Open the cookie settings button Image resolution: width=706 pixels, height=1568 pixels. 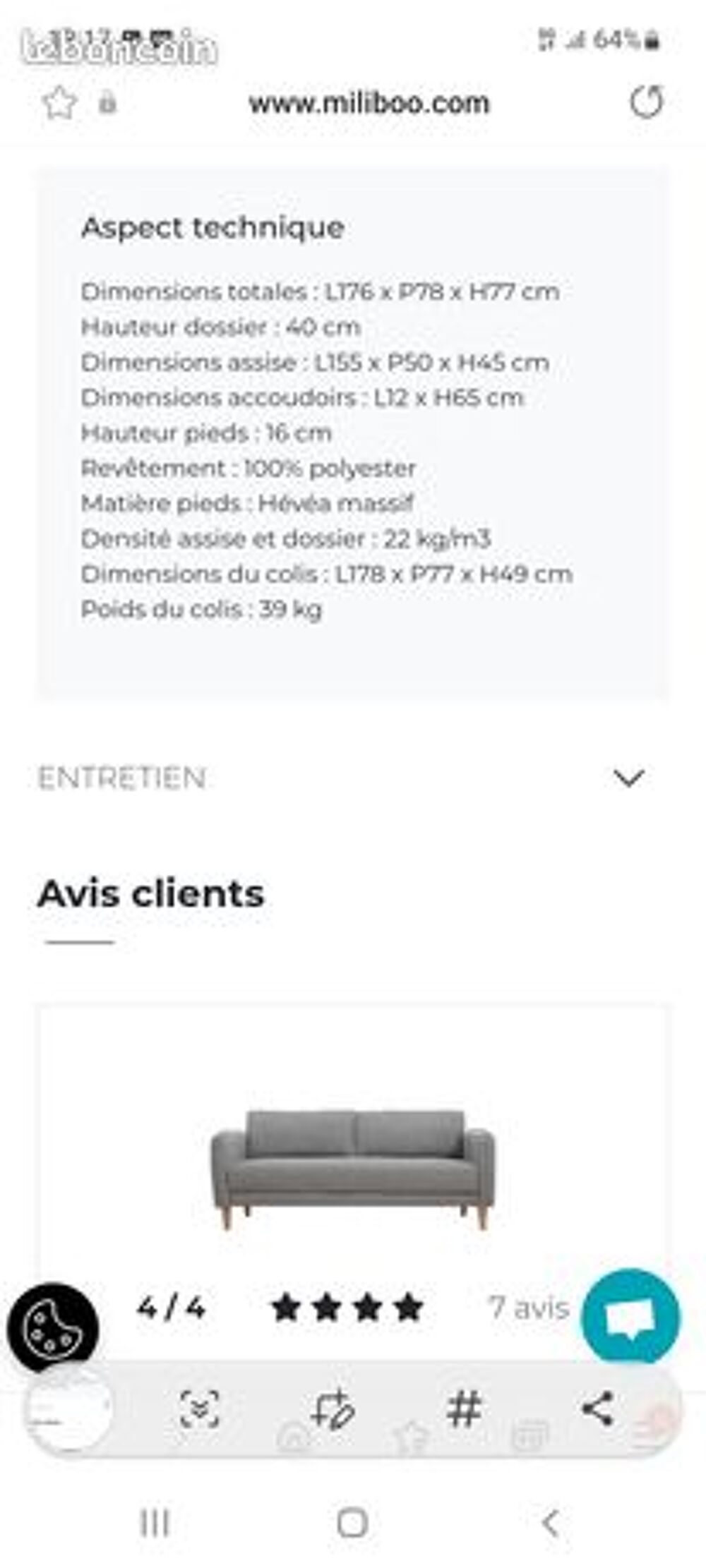53,1328
